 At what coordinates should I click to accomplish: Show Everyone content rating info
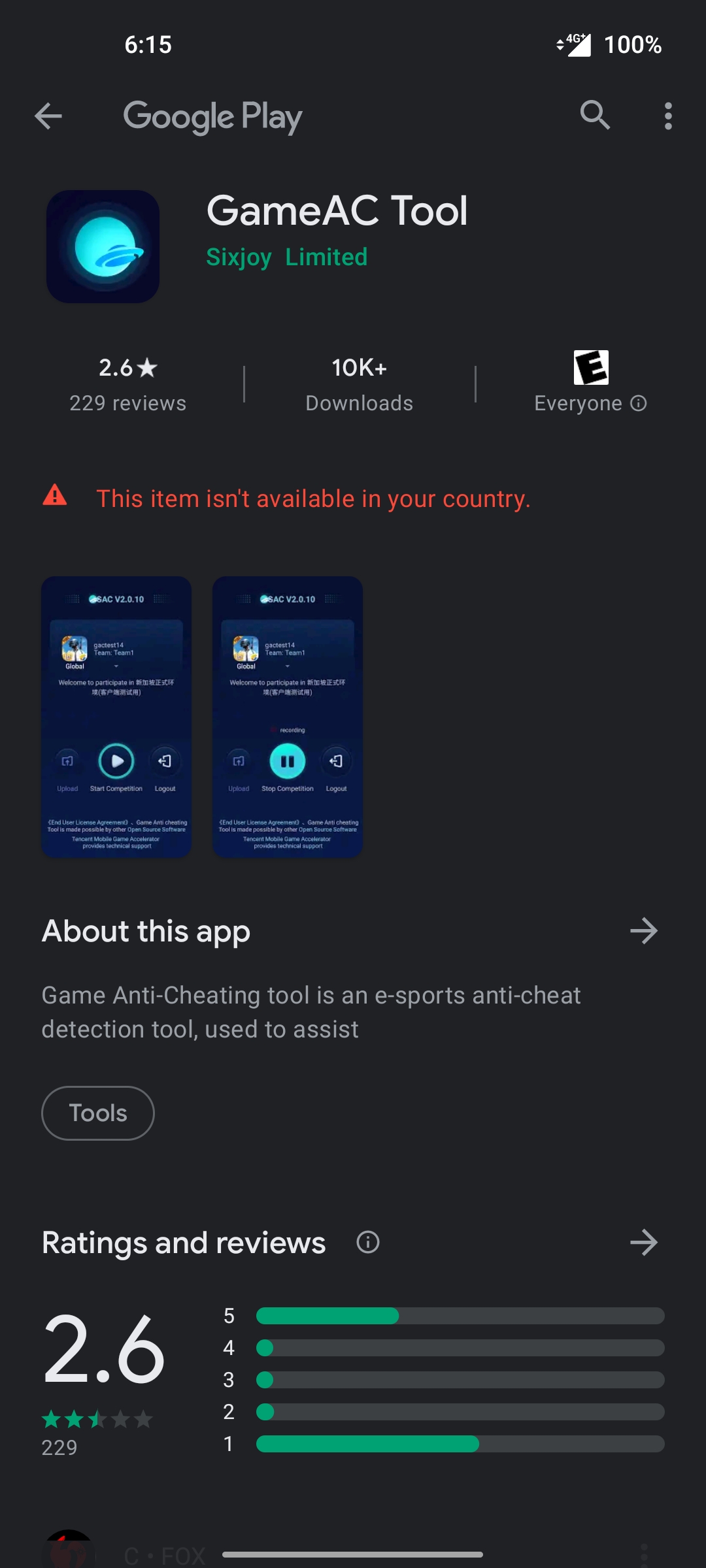click(x=639, y=404)
